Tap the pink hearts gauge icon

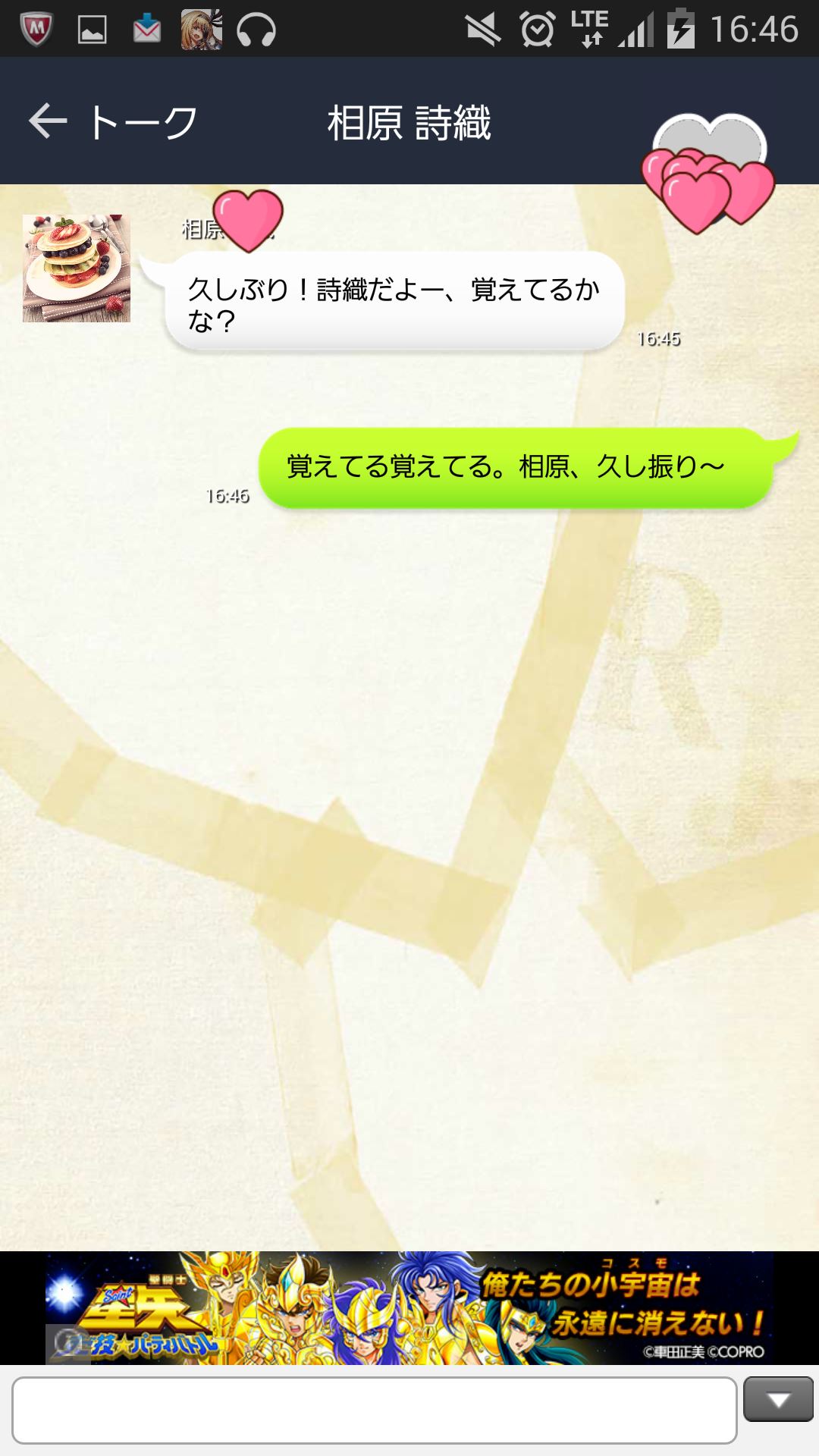pyautogui.click(x=708, y=174)
